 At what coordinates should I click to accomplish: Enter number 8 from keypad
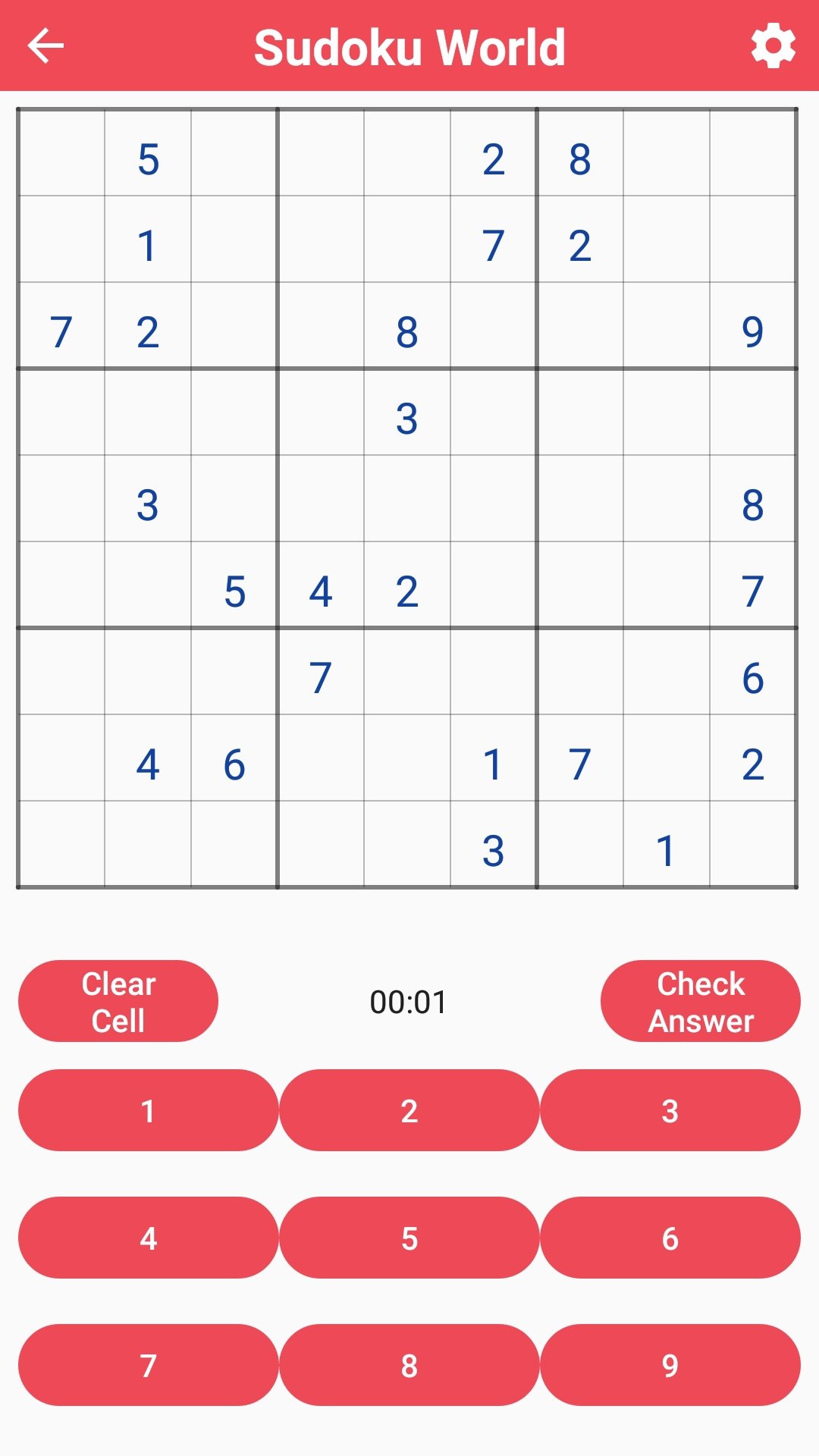coord(409,1365)
